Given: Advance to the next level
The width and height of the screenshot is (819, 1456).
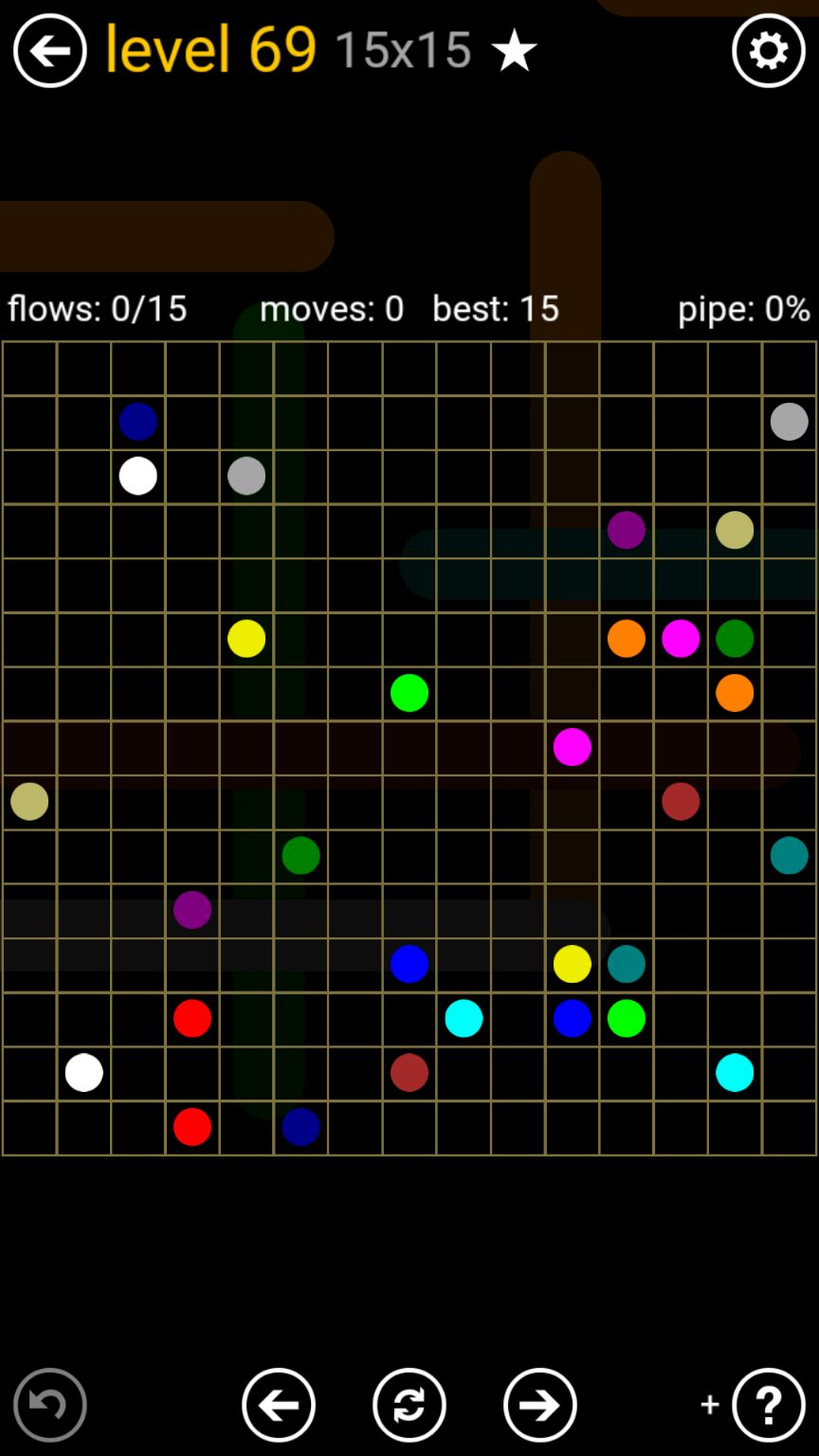Looking at the screenshot, I should tap(540, 1405).
